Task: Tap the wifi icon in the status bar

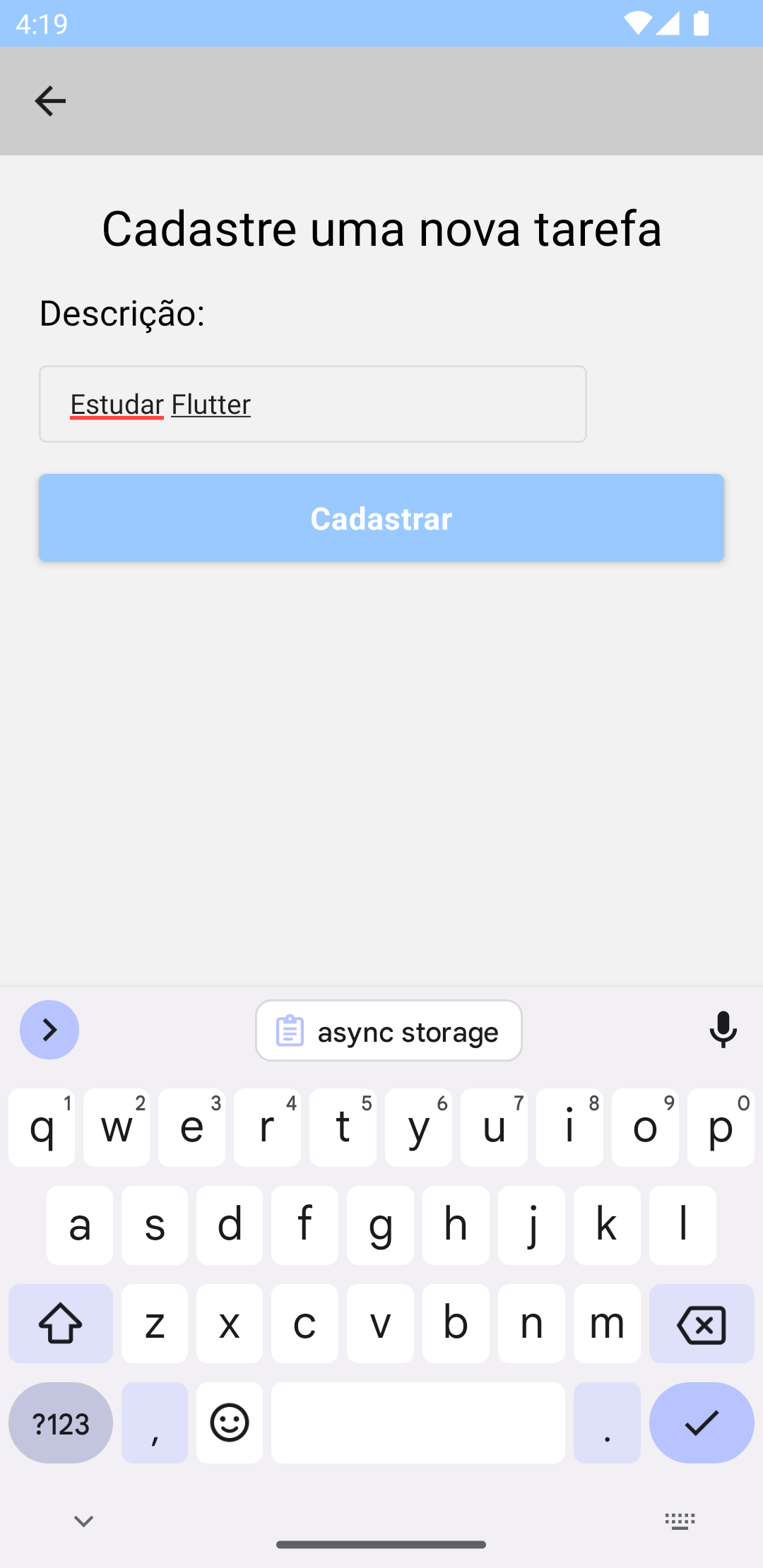Action: [637, 23]
